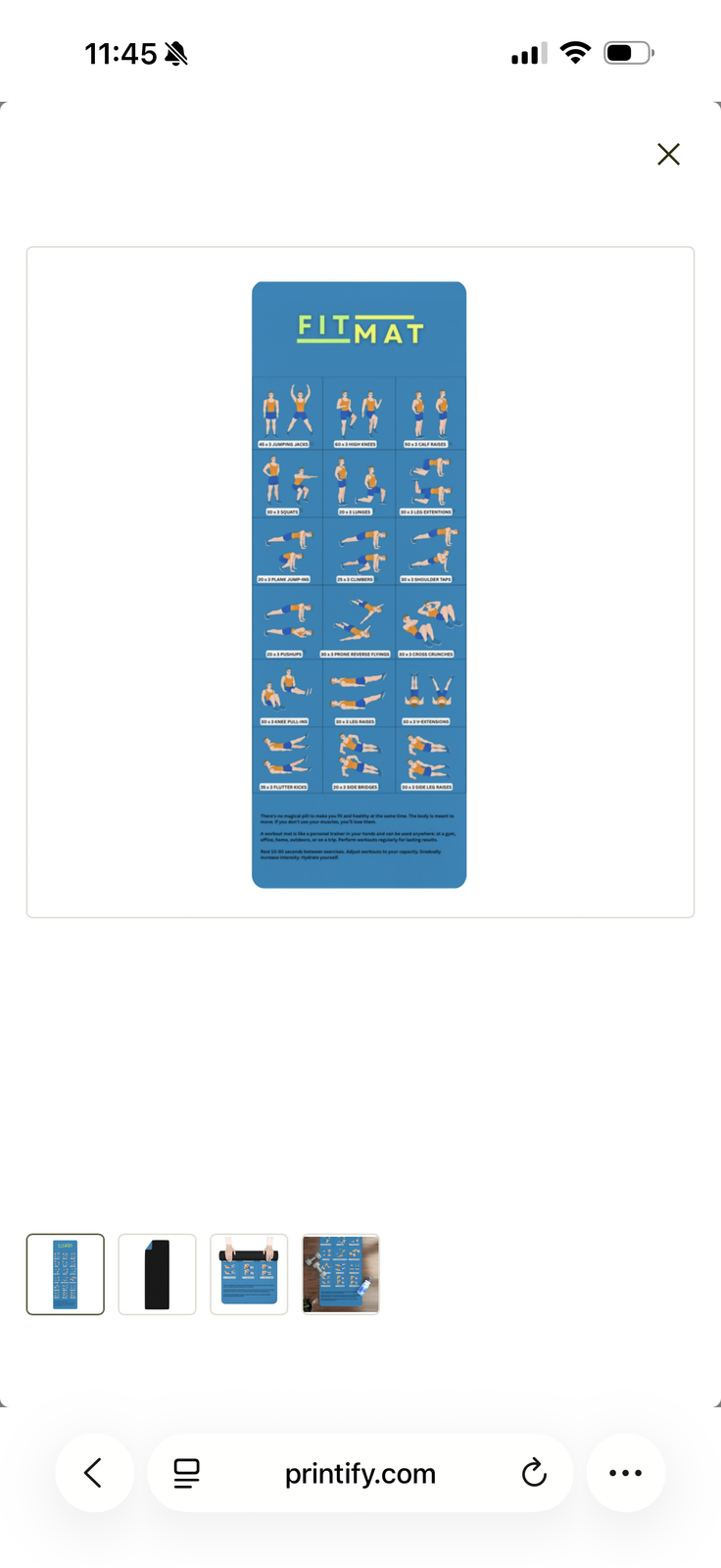721x1568 pixels.
Task: View the black mat back thumbnail
Action: pos(157,1273)
